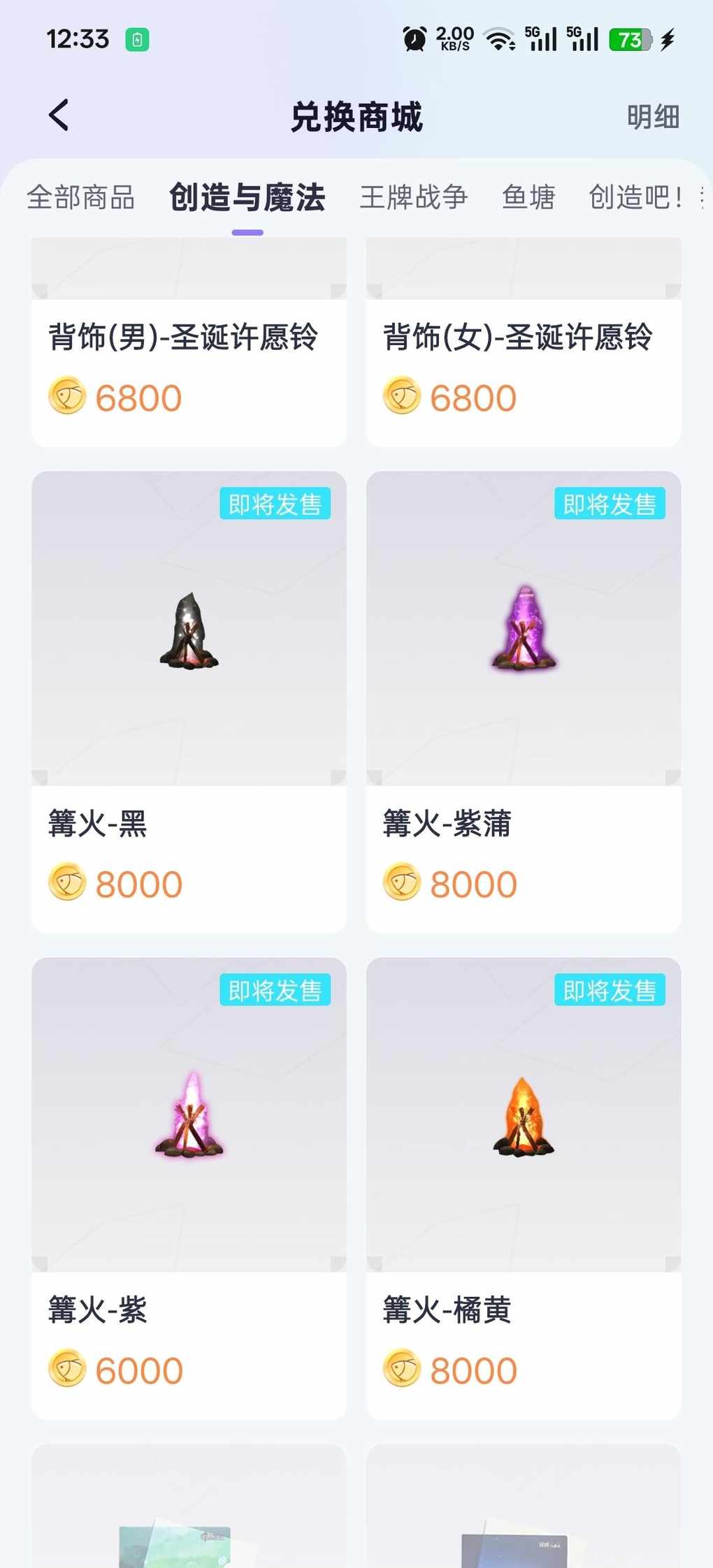The width and height of the screenshot is (713, 1568).
Task: View the 篝火-黑 product card
Action: 189,701
